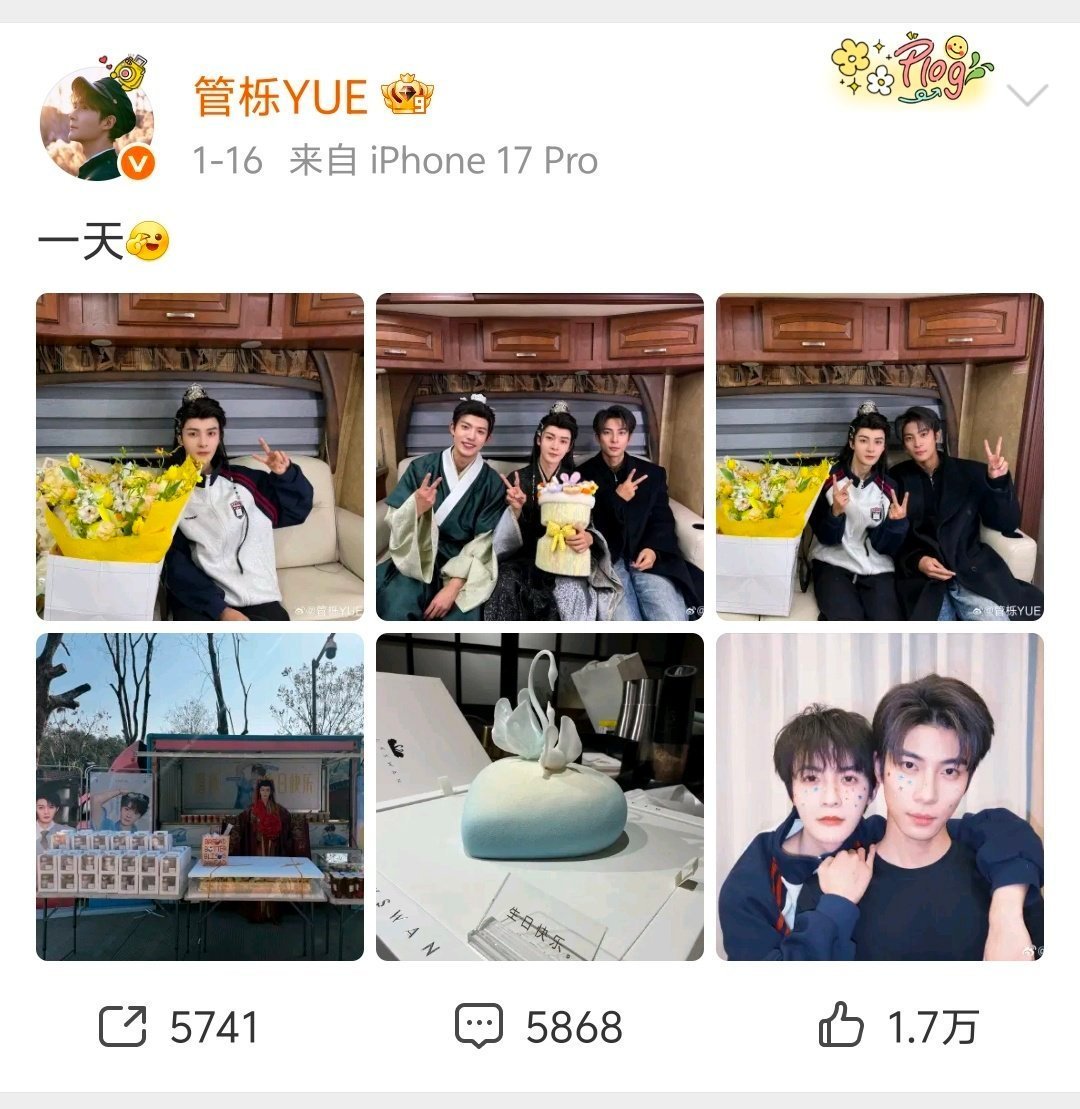Open the swan cake photo thumbnail
Viewport: 1080px width, 1109px height.
[540, 798]
